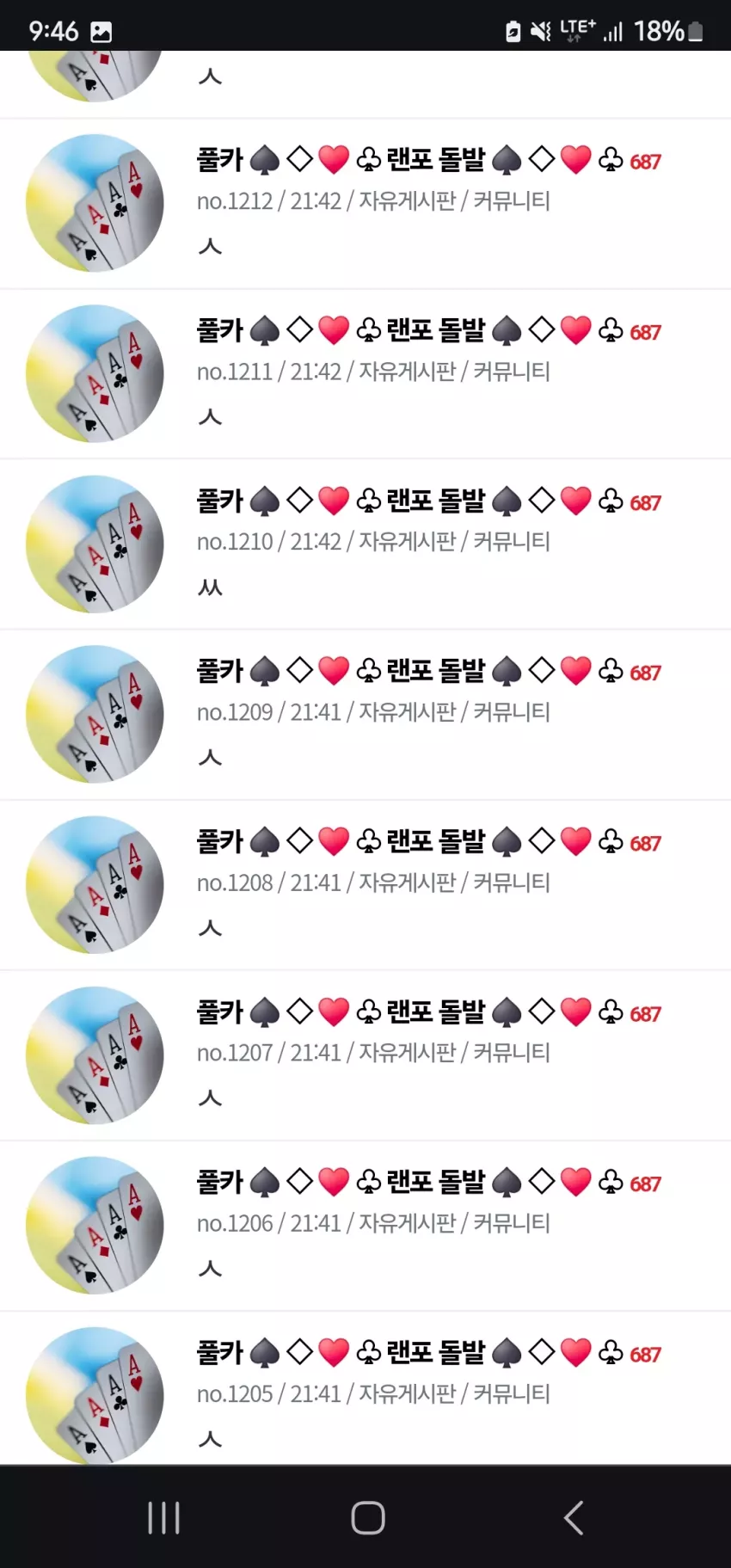The width and height of the screenshot is (731, 1568).
Task: Open post no.1211
Action: [x=365, y=374]
